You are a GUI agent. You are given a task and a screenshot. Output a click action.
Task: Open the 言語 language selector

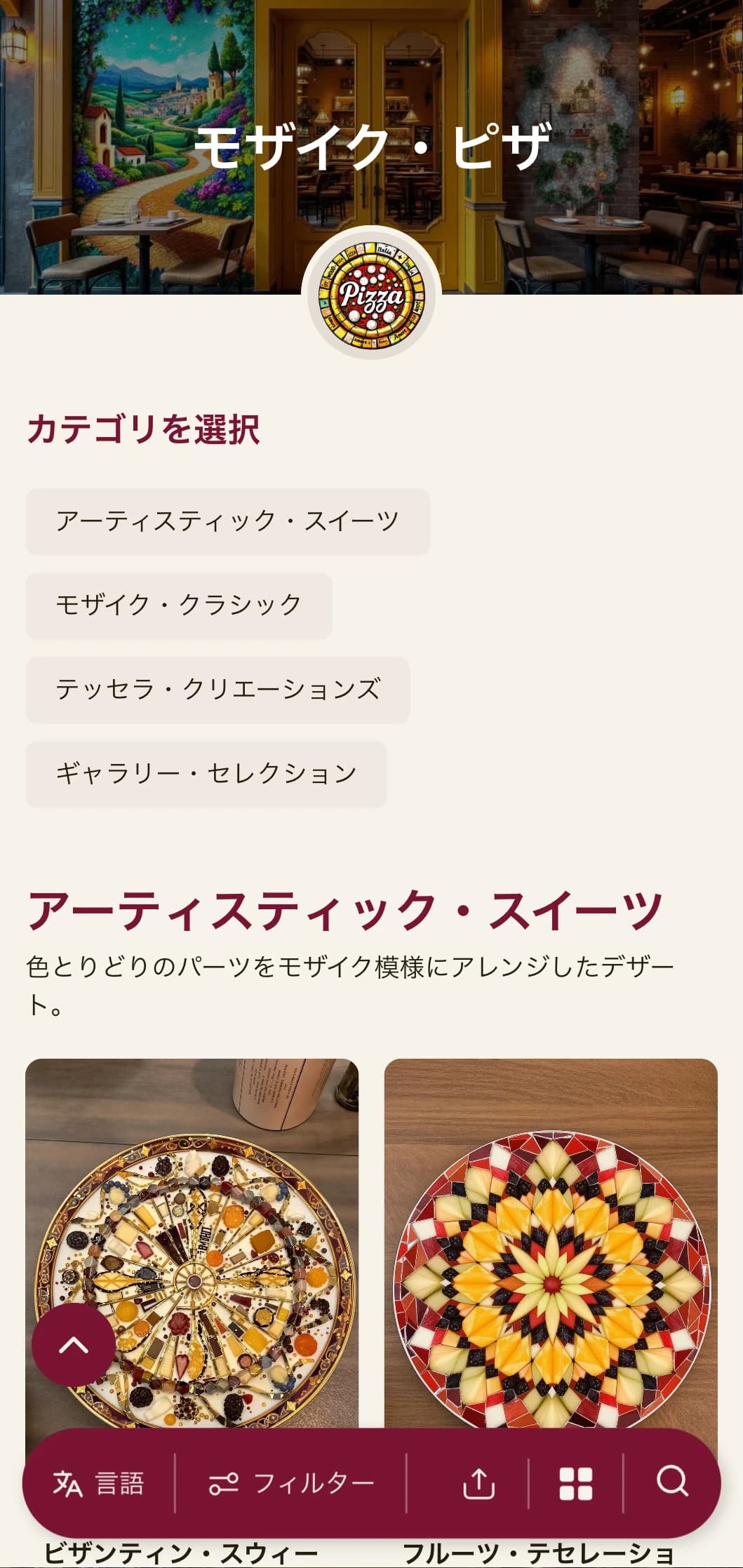tap(99, 1483)
